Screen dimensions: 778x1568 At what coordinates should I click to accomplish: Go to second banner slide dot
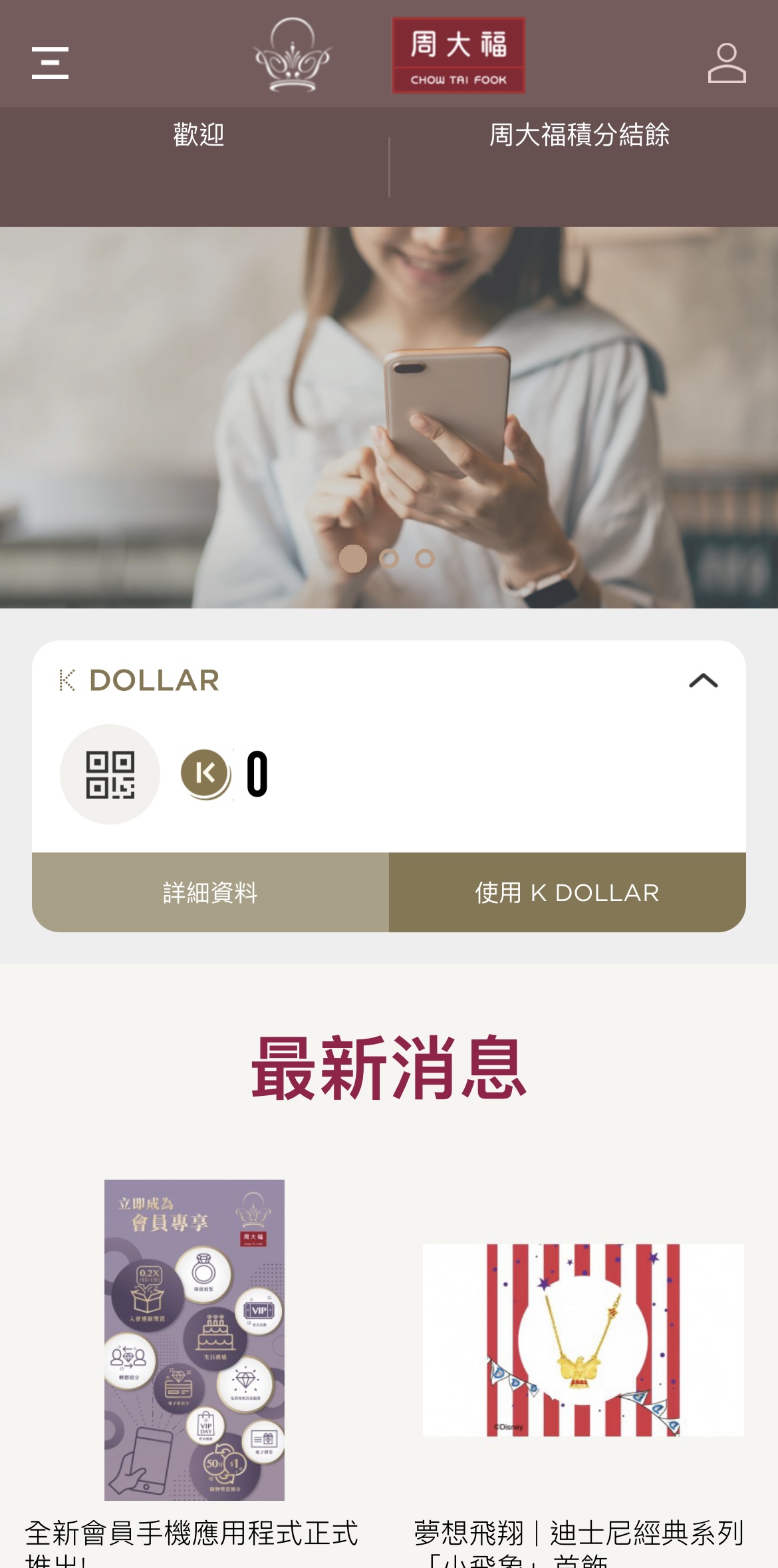(389, 559)
